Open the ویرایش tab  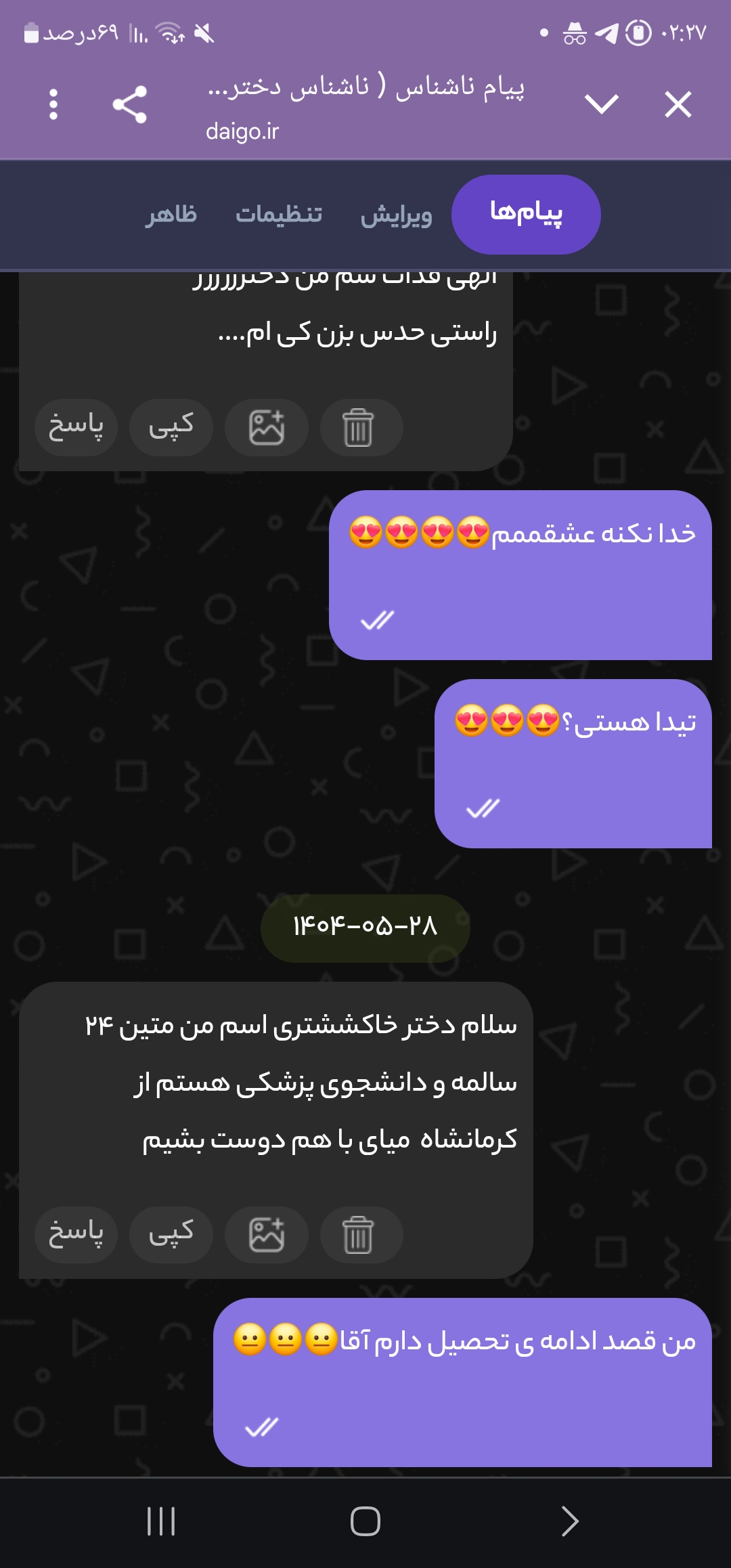click(396, 215)
